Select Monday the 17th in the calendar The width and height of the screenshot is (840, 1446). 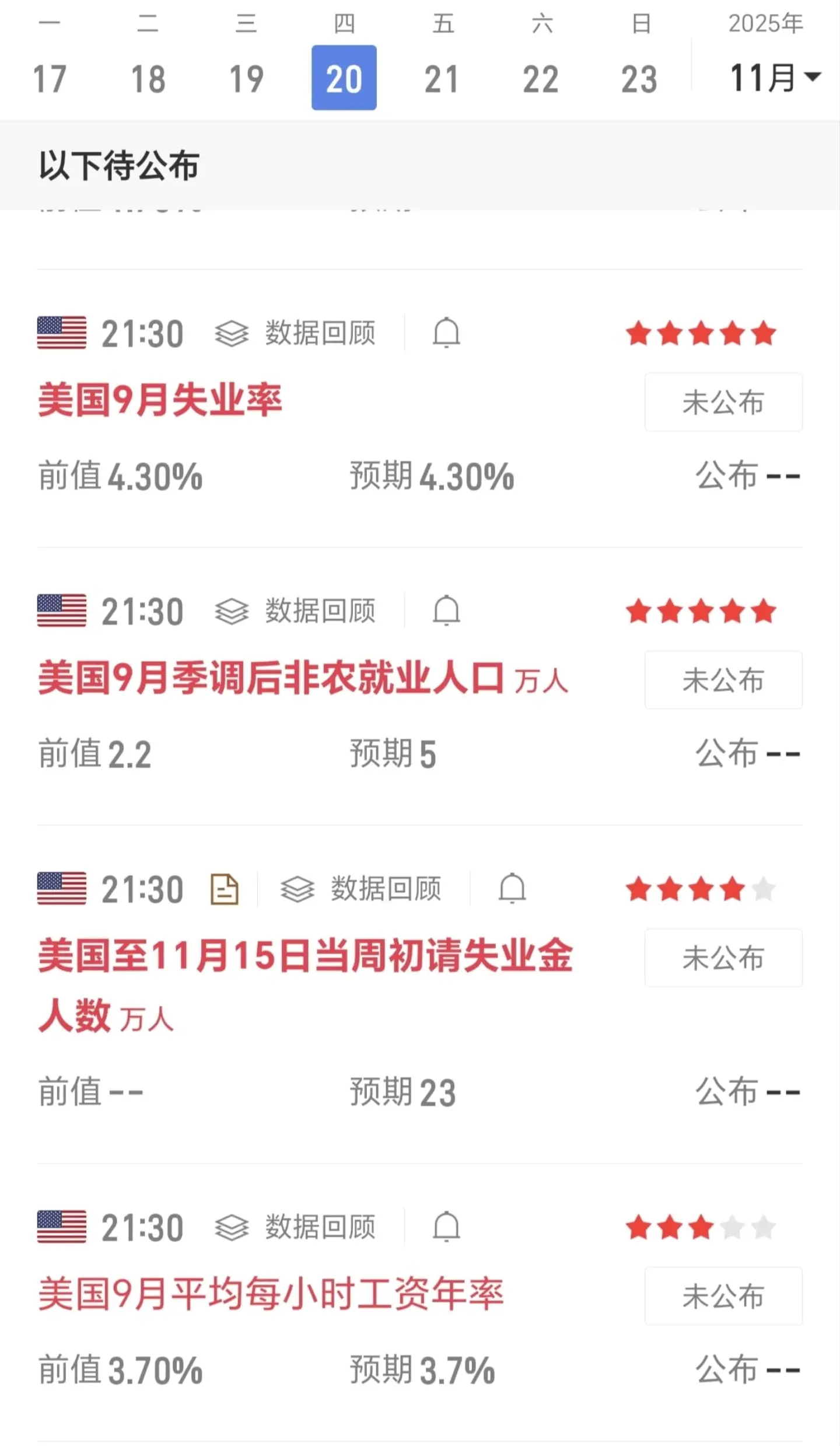(50, 78)
